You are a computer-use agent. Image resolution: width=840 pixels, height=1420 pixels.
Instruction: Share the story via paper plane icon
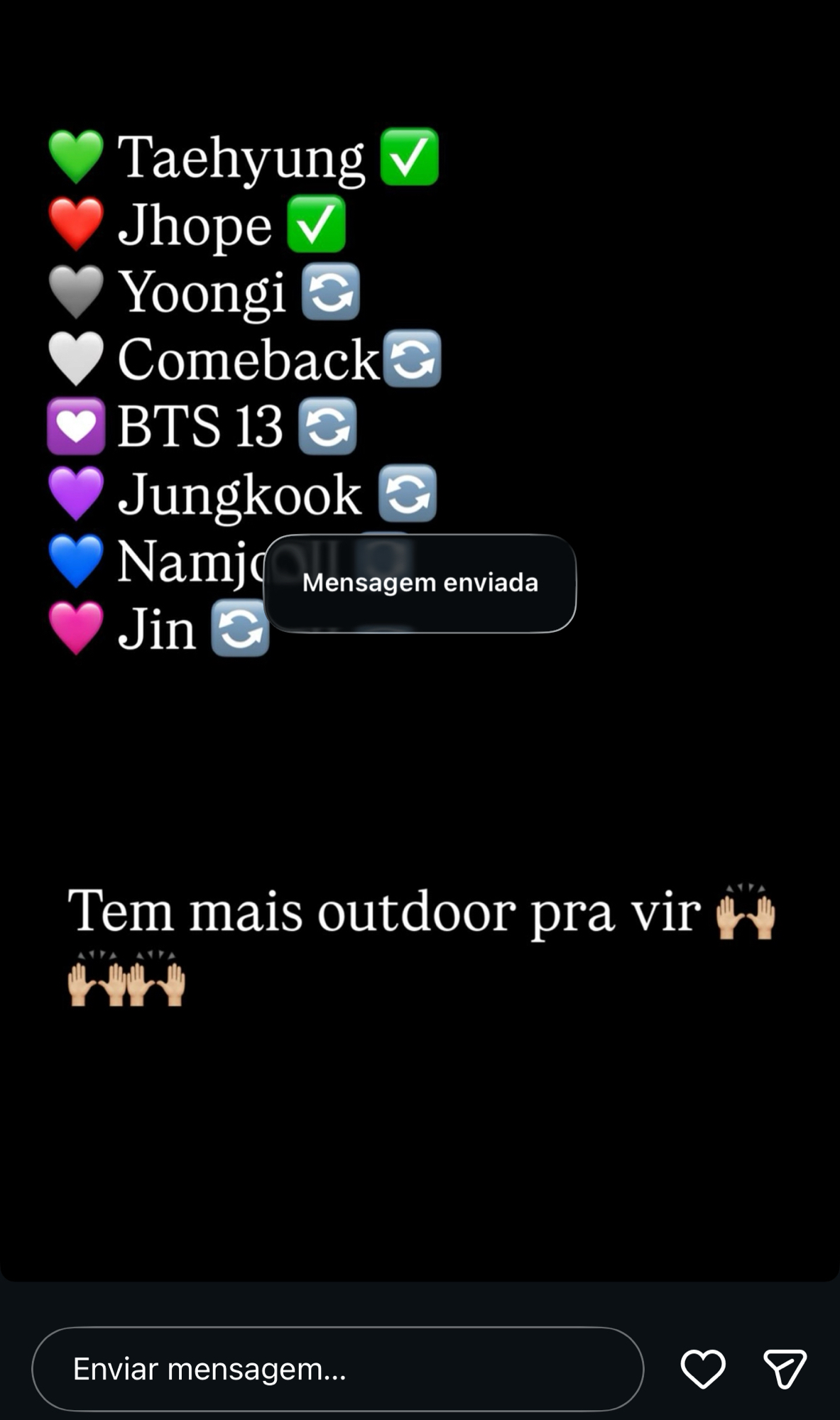pyautogui.click(x=785, y=1369)
